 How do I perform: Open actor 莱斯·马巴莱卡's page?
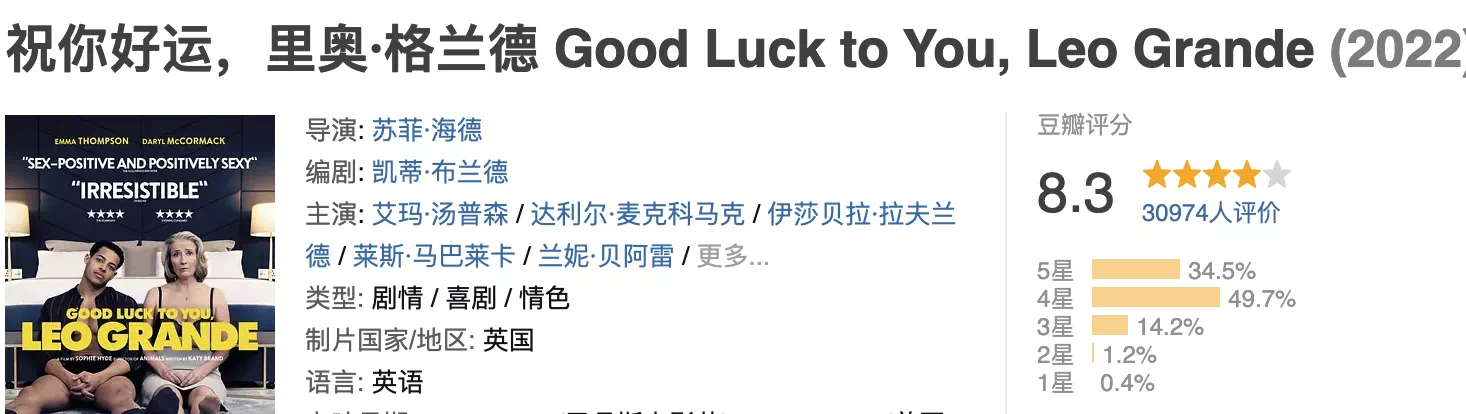click(x=434, y=256)
